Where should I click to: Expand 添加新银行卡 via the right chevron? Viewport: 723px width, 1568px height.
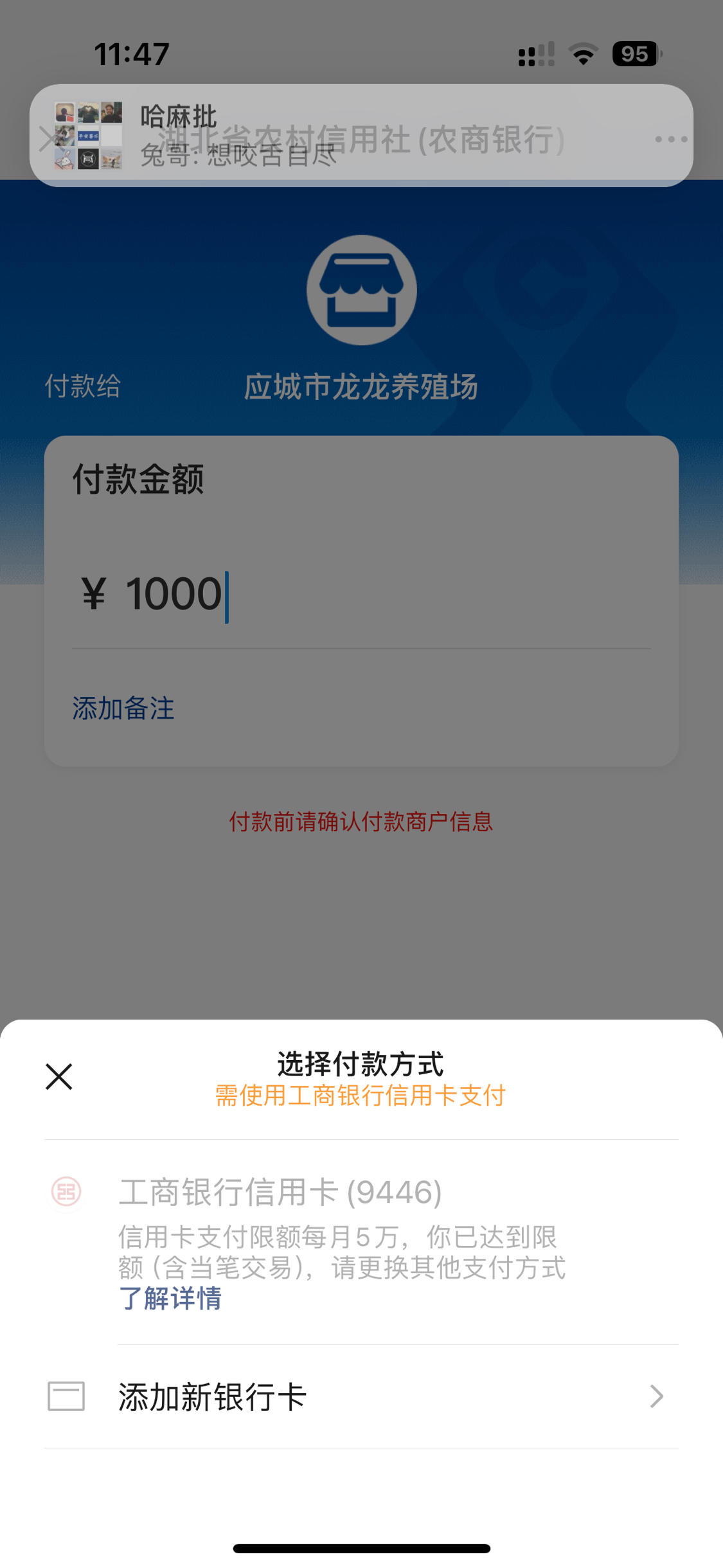(x=656, y=1396)
